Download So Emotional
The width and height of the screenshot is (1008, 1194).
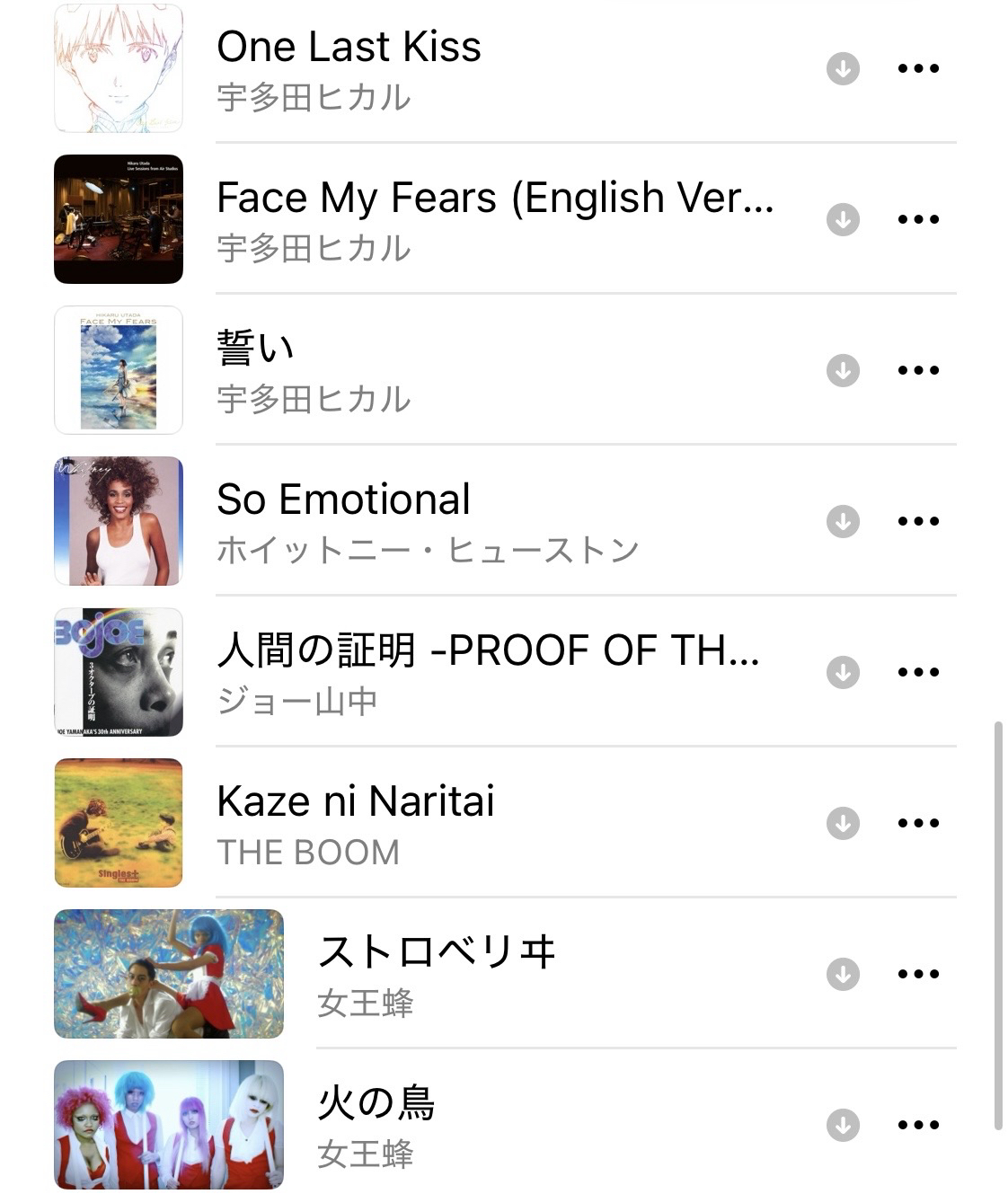(843, 521)
